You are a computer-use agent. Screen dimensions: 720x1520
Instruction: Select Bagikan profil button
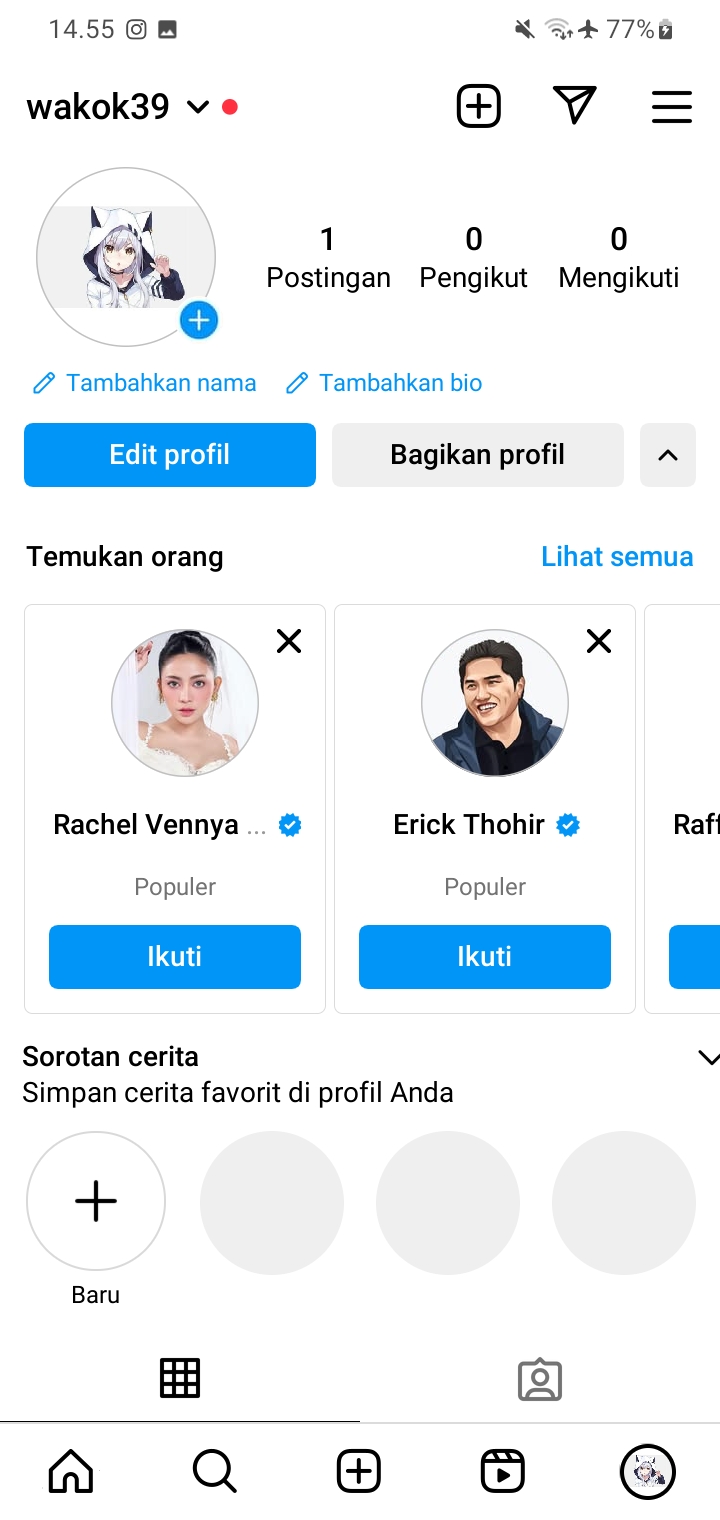(x=477, y=455)
